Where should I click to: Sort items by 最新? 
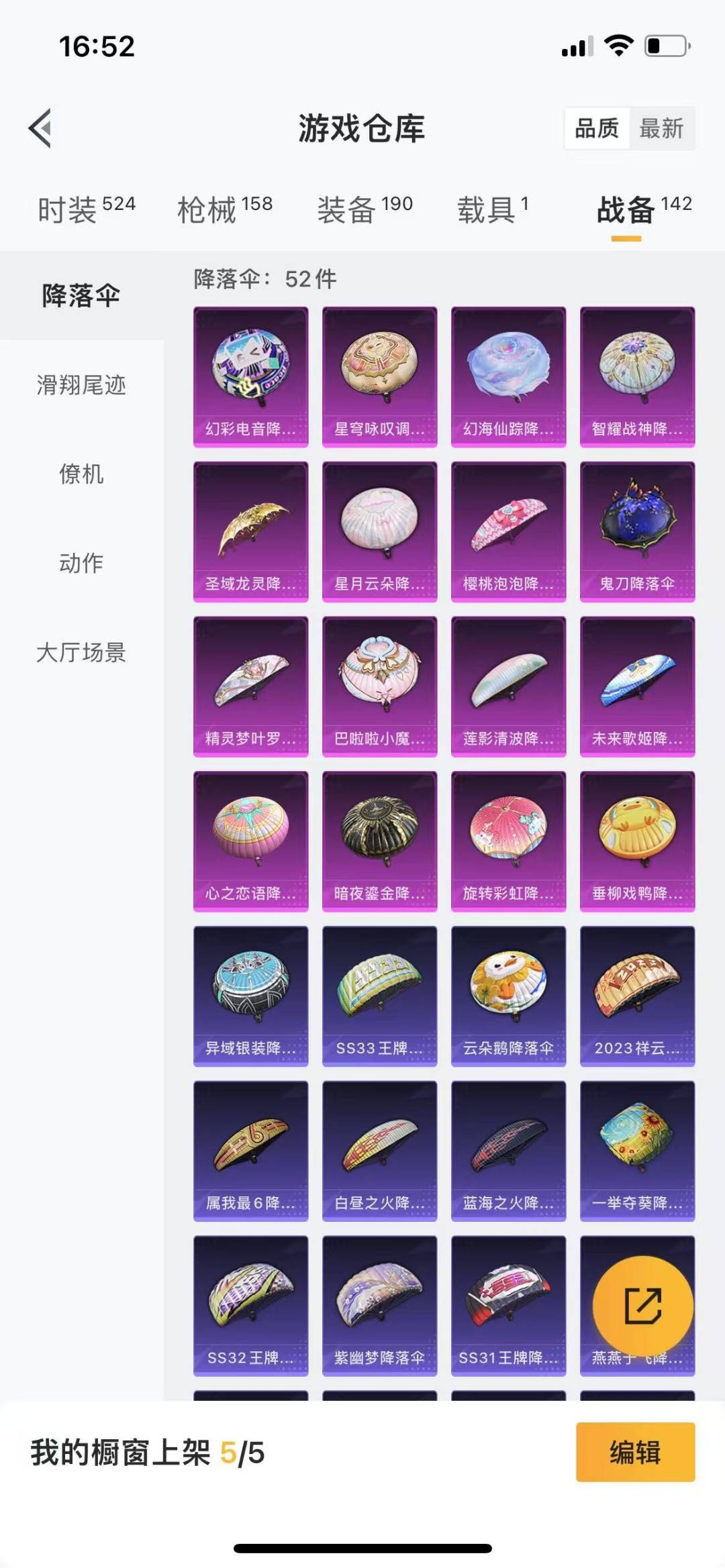point(661,128)
